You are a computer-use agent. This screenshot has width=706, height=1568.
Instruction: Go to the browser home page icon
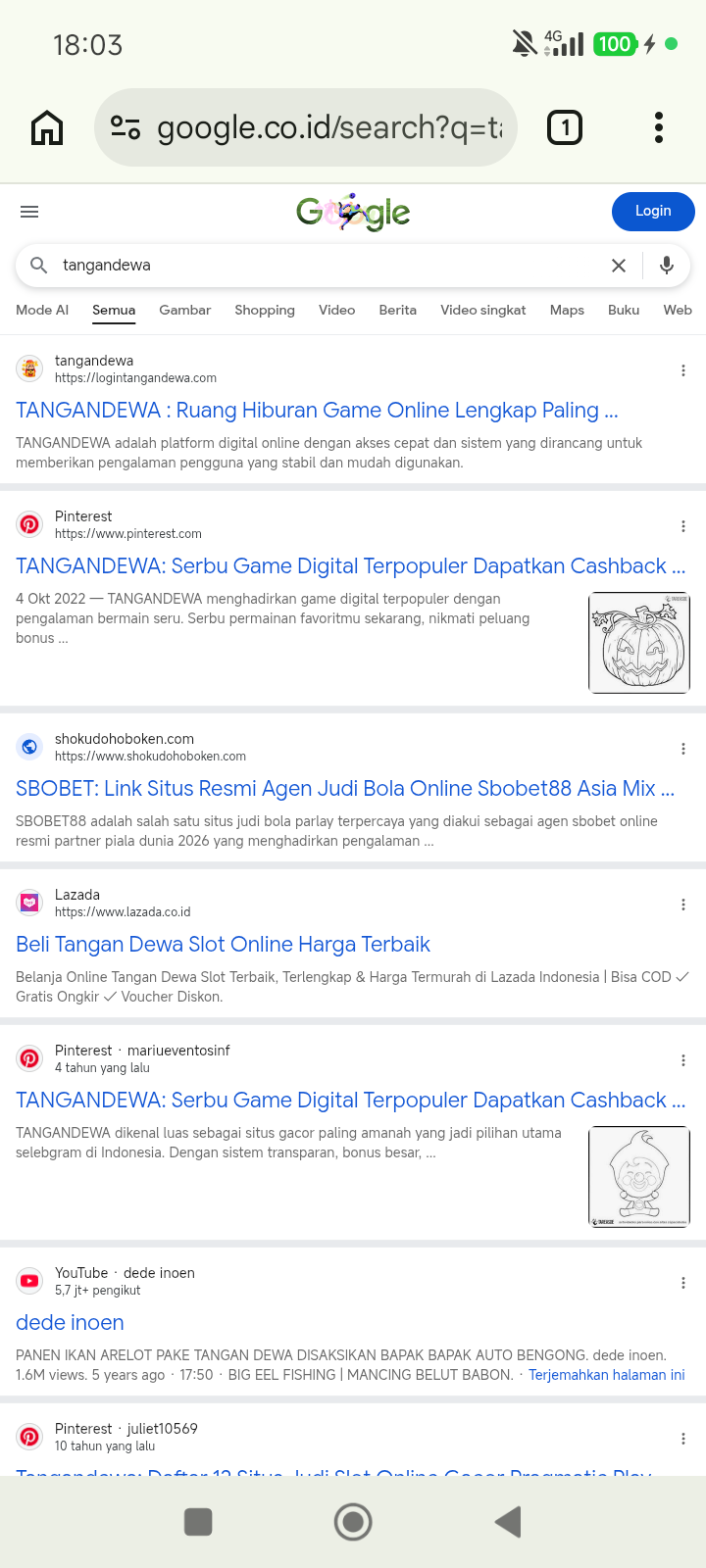(x=47, y=127)
